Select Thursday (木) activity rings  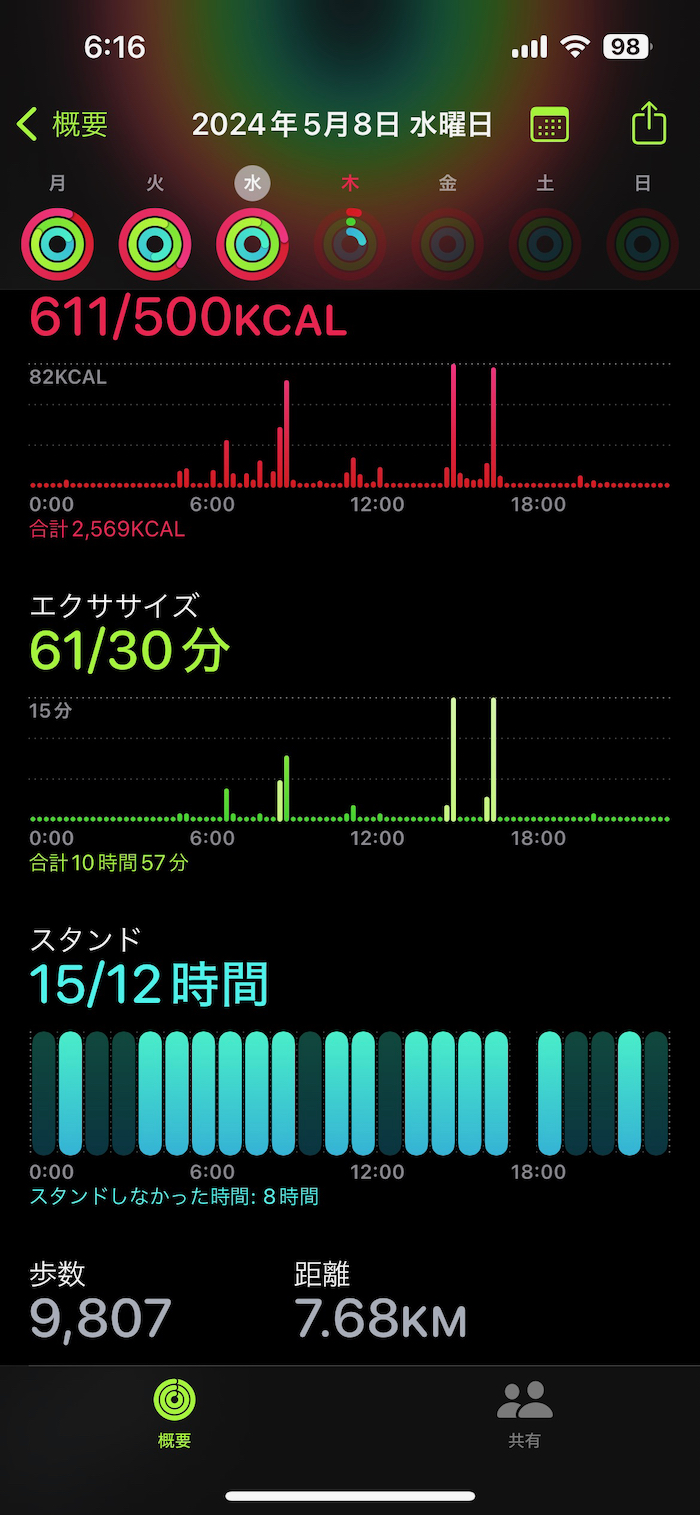(x=350, y=243)
